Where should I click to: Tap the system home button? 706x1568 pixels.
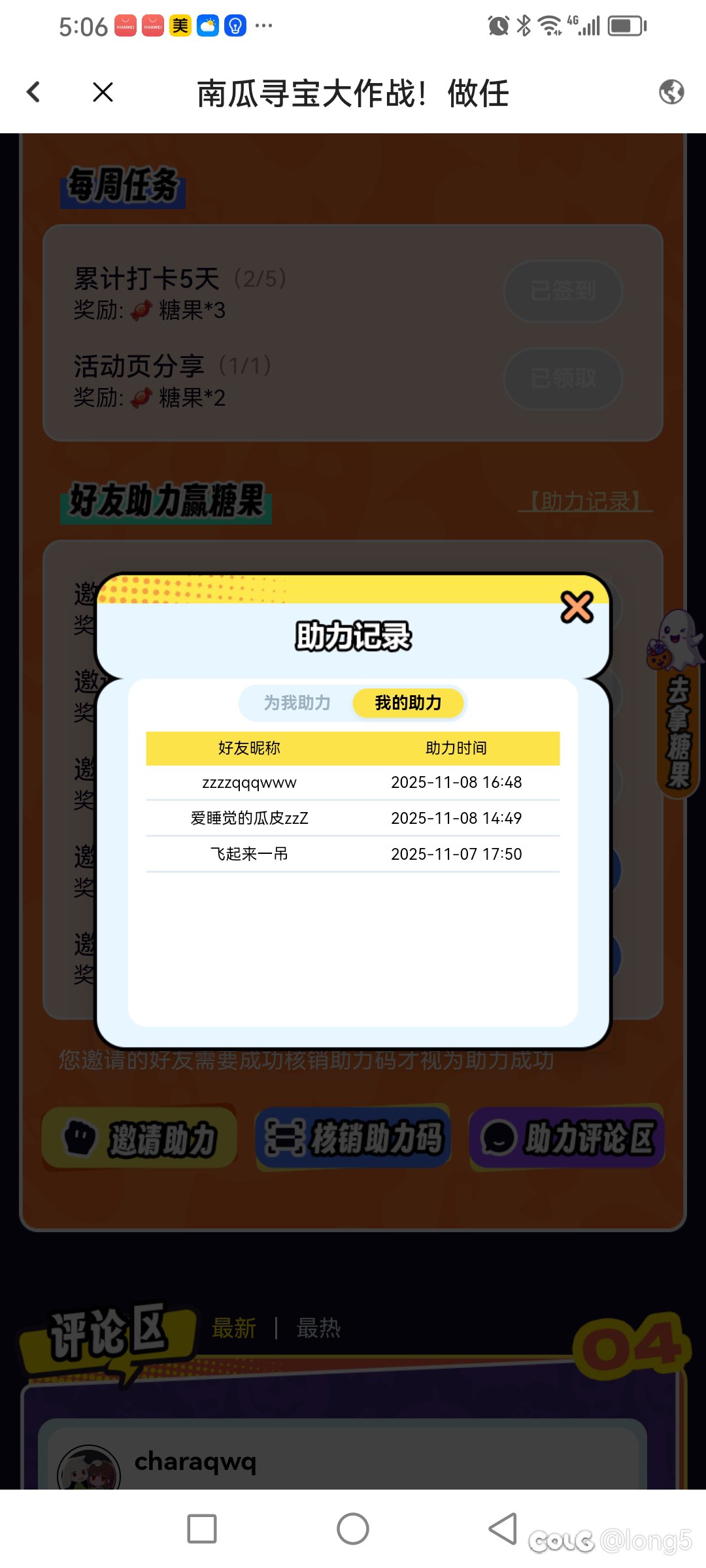[353, 1529]
